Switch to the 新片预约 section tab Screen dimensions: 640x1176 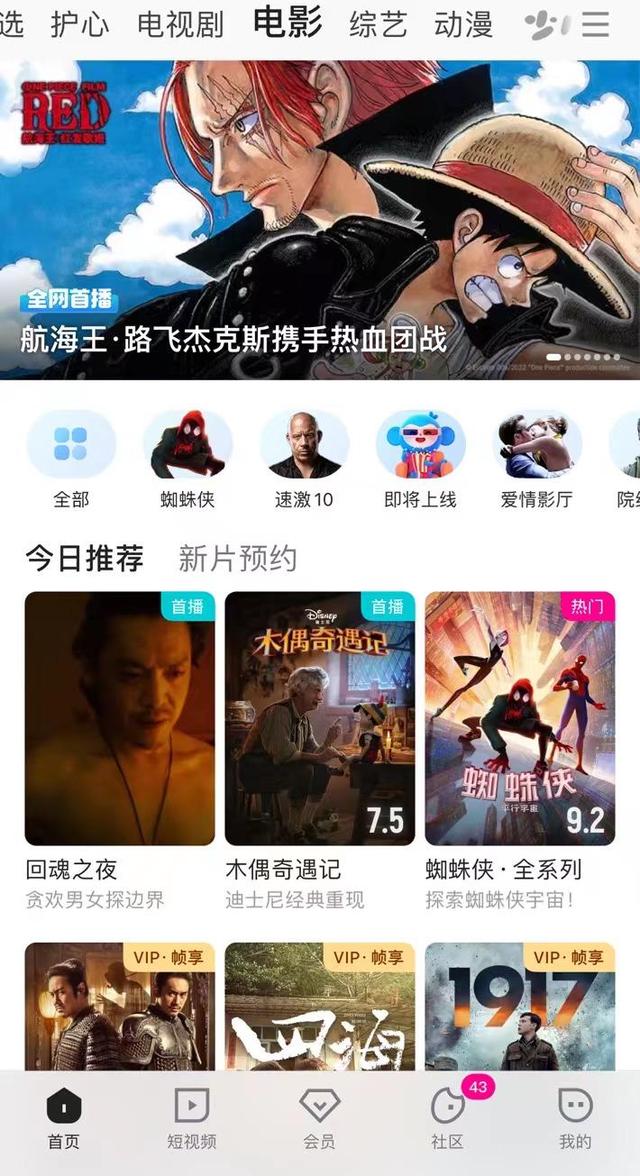(237, 558)
